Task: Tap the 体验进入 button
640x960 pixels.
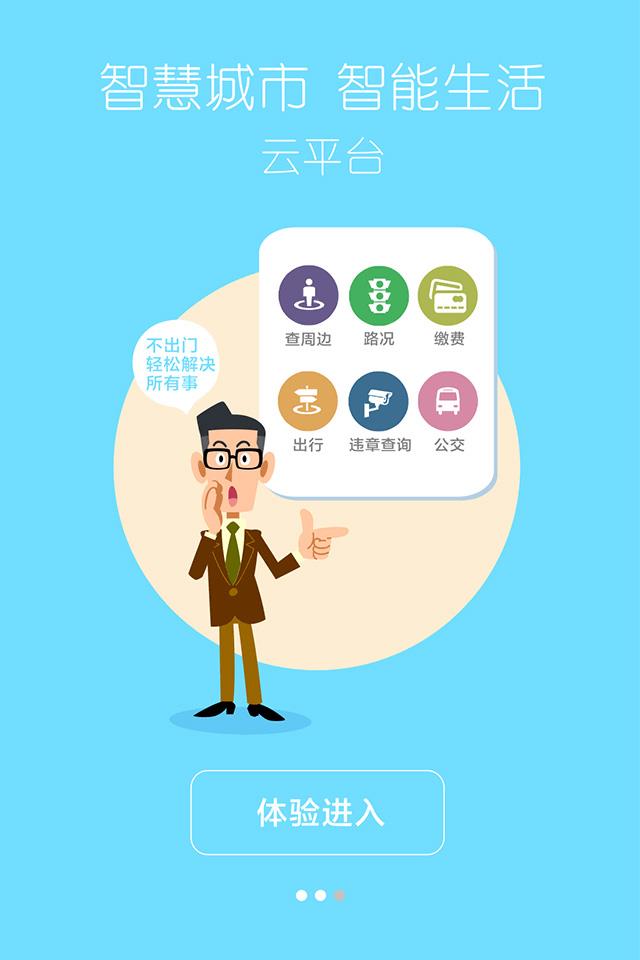Action: click(317, 812)
